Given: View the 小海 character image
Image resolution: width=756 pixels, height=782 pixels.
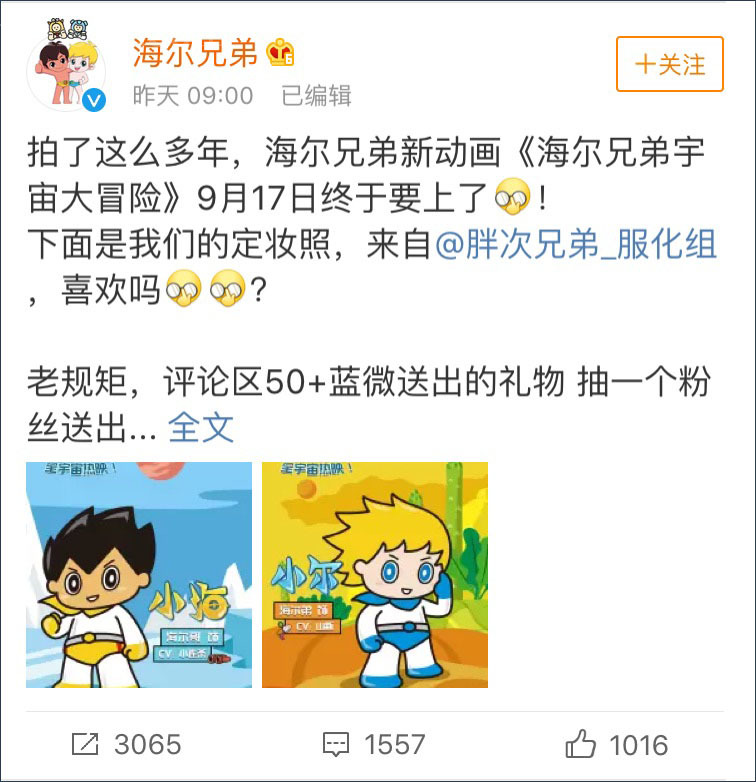Looking at the screenshot, I should (x=139, y=575).
